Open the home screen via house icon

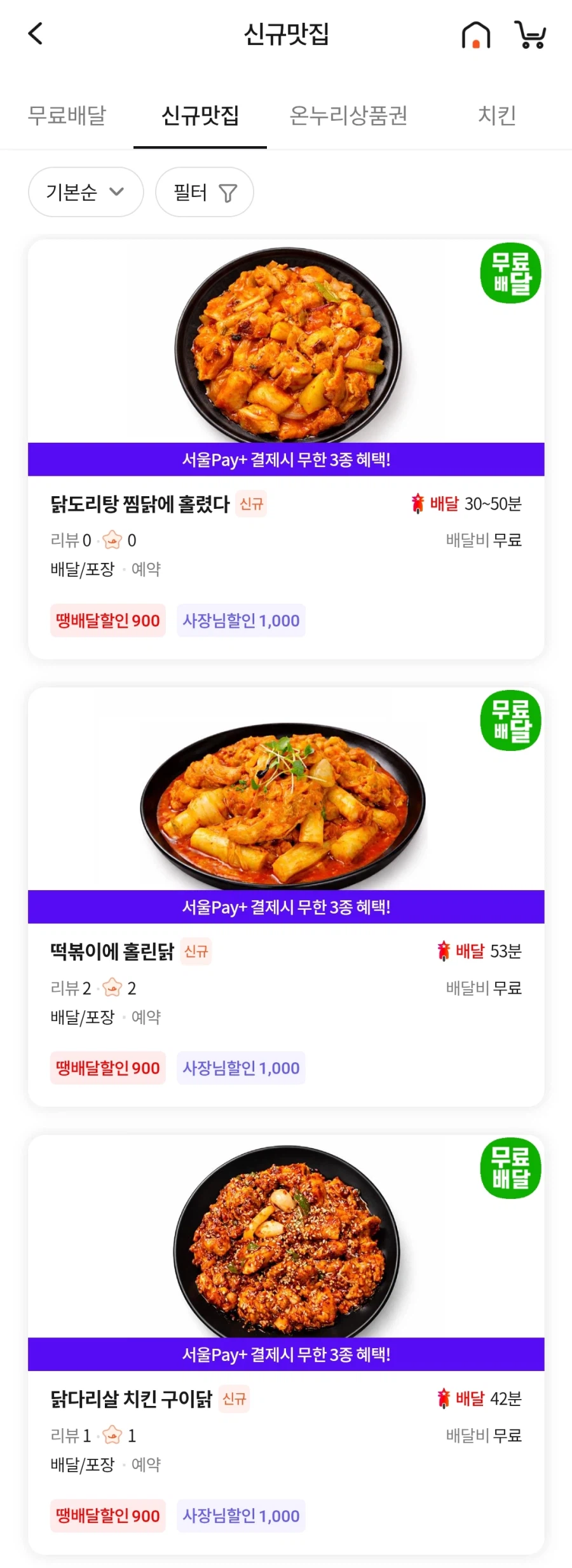[475, 35]
